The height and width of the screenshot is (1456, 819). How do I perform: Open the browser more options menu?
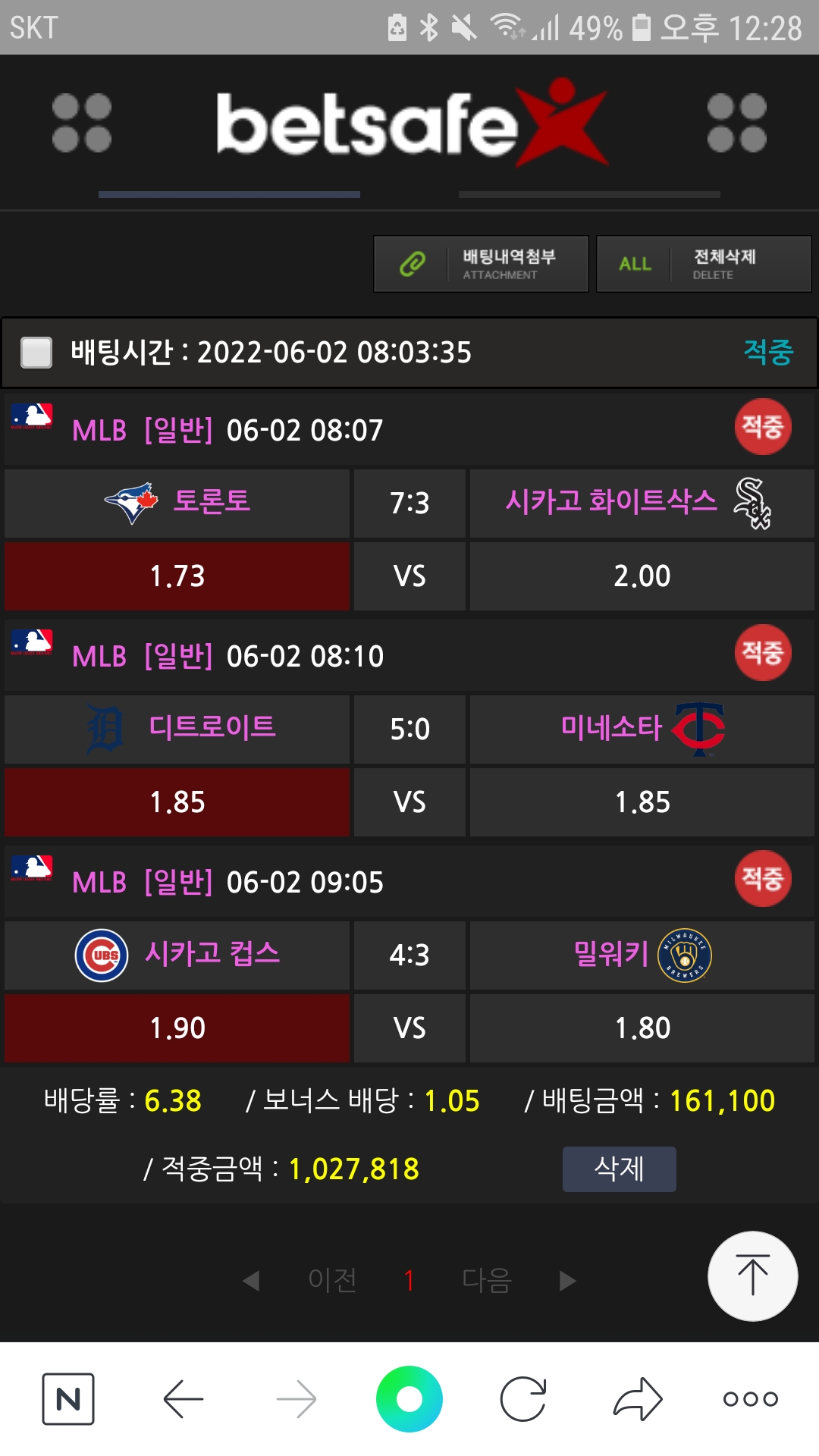click(750, 1398)
